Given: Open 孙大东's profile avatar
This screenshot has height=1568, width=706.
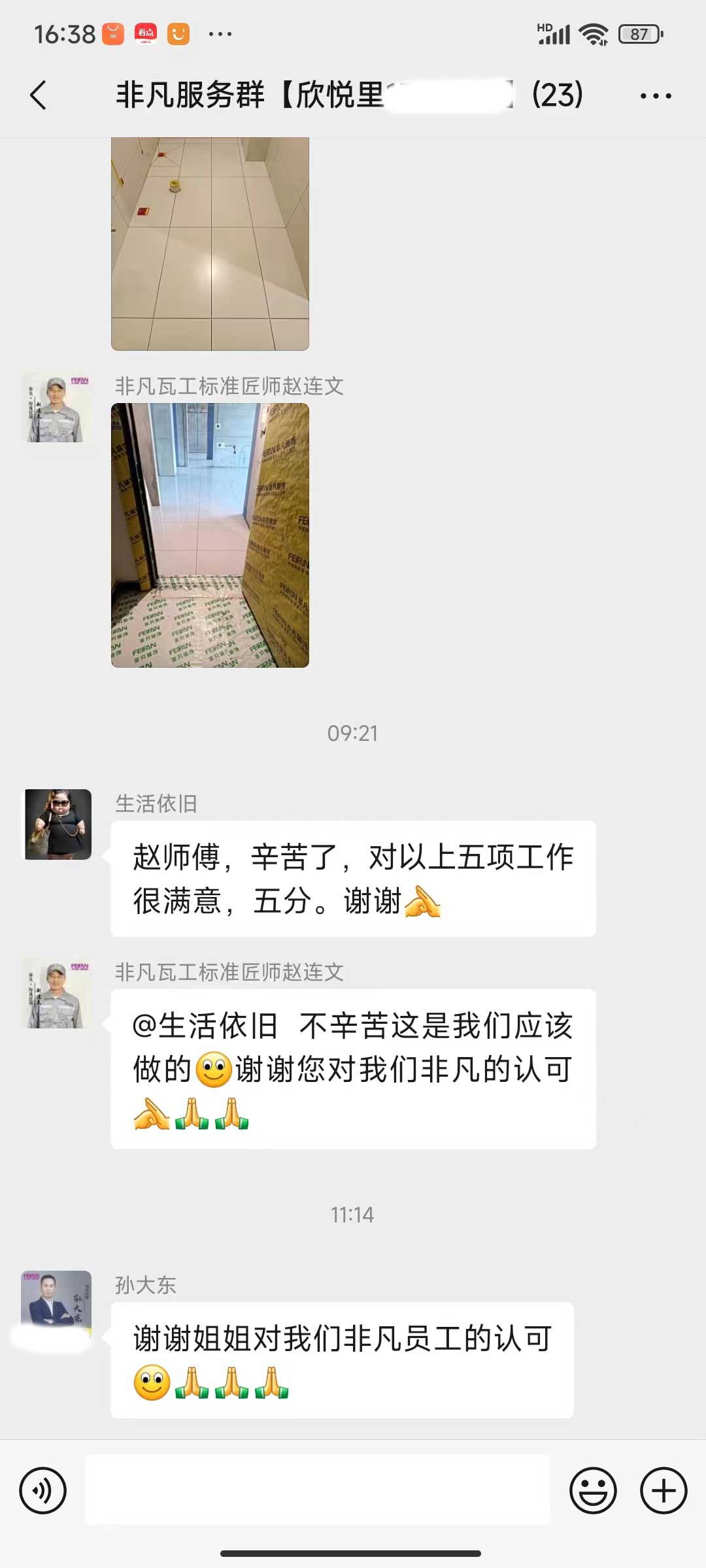Looking at the screenshot, I should (57, 1305).
